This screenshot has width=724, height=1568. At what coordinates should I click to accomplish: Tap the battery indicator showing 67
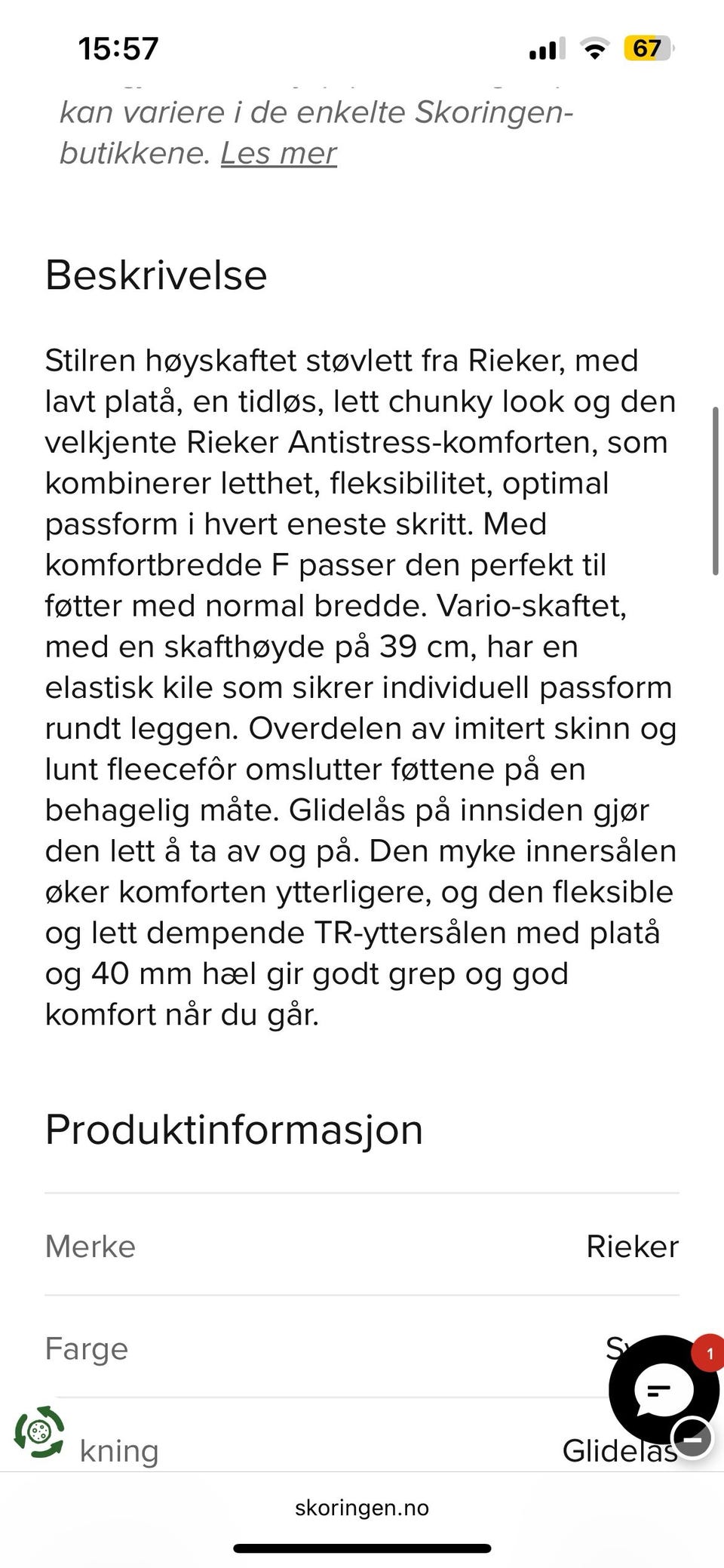[x=646, y=48]
